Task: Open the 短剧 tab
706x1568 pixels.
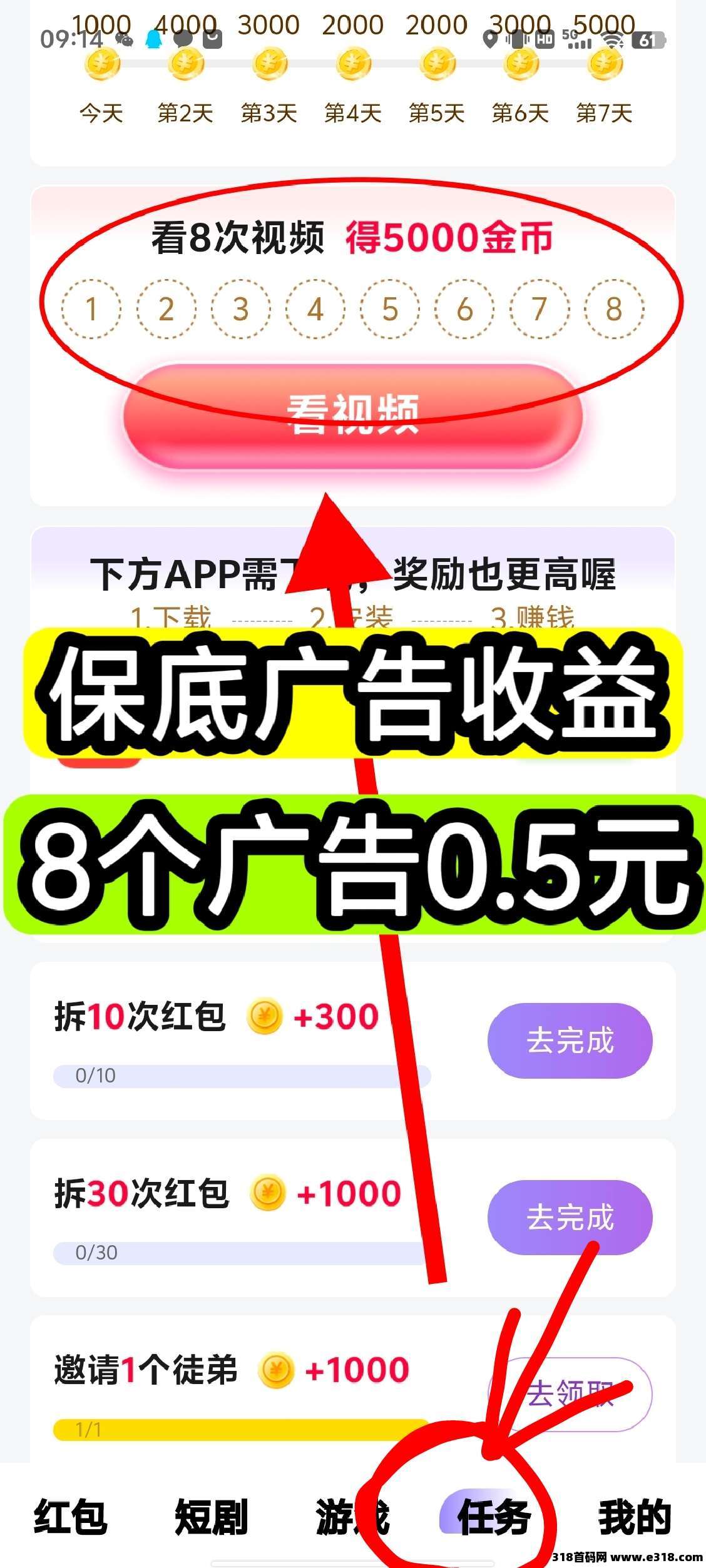Action: pos(212,1517)
